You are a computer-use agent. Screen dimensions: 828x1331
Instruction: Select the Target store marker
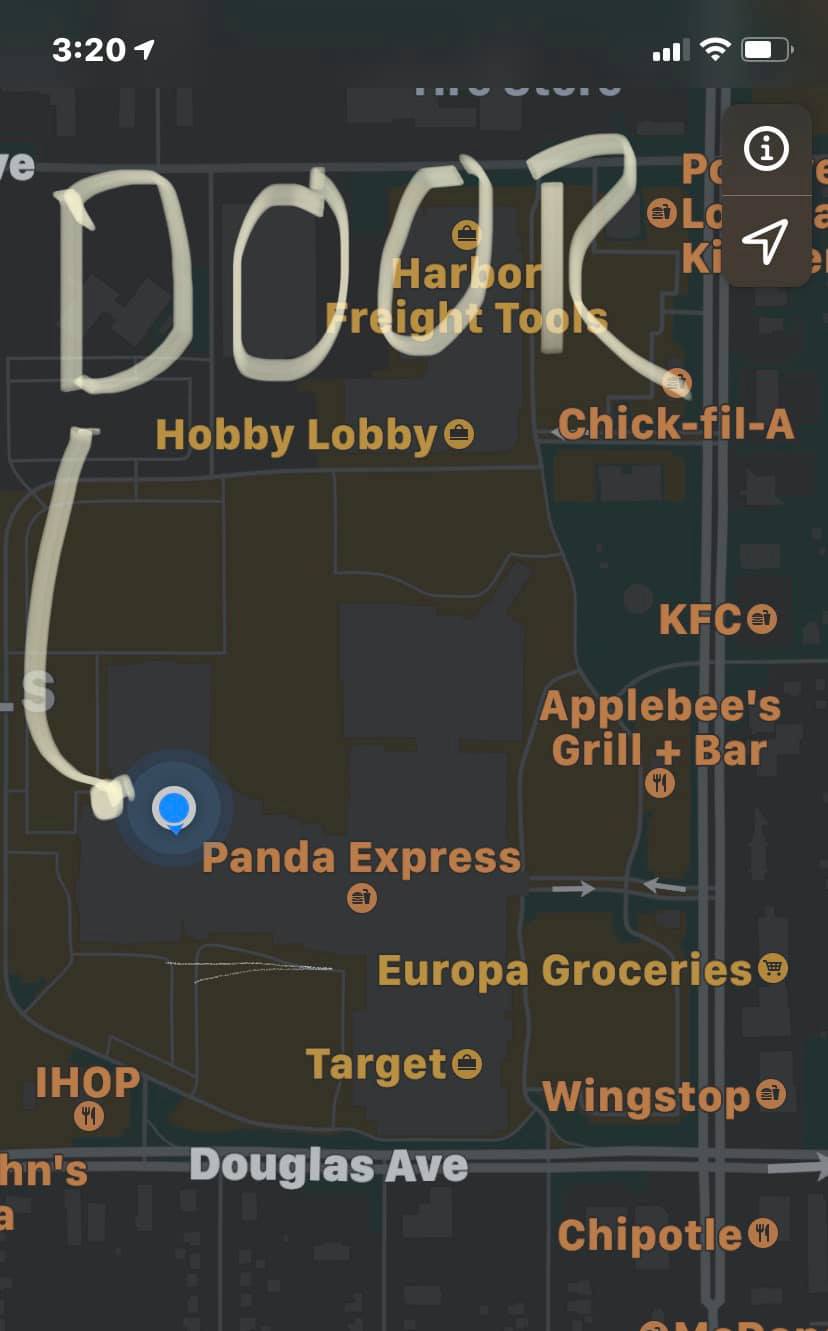[467, 1063]
